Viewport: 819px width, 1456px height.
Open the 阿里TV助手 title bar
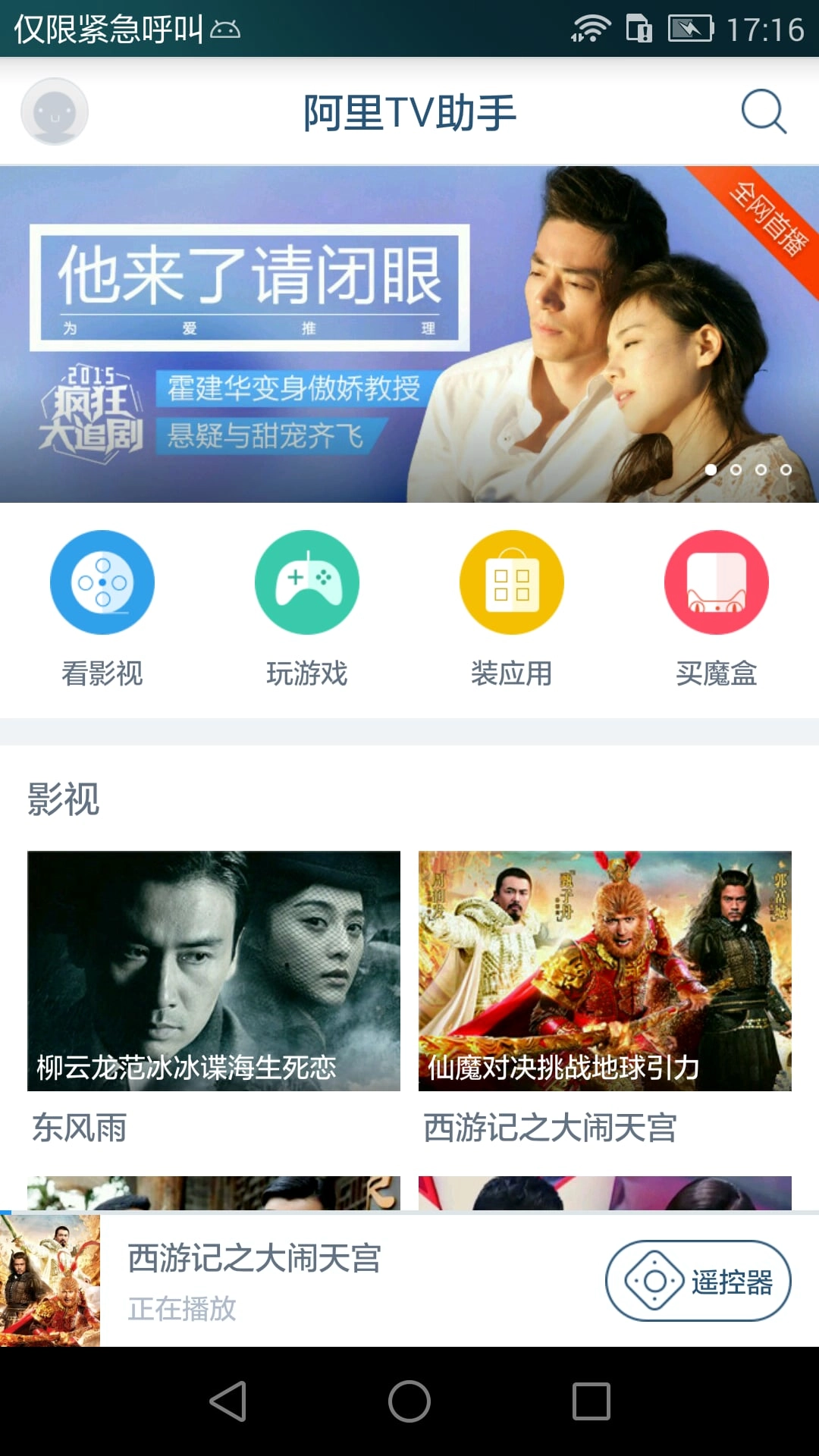tap(409, 111)
